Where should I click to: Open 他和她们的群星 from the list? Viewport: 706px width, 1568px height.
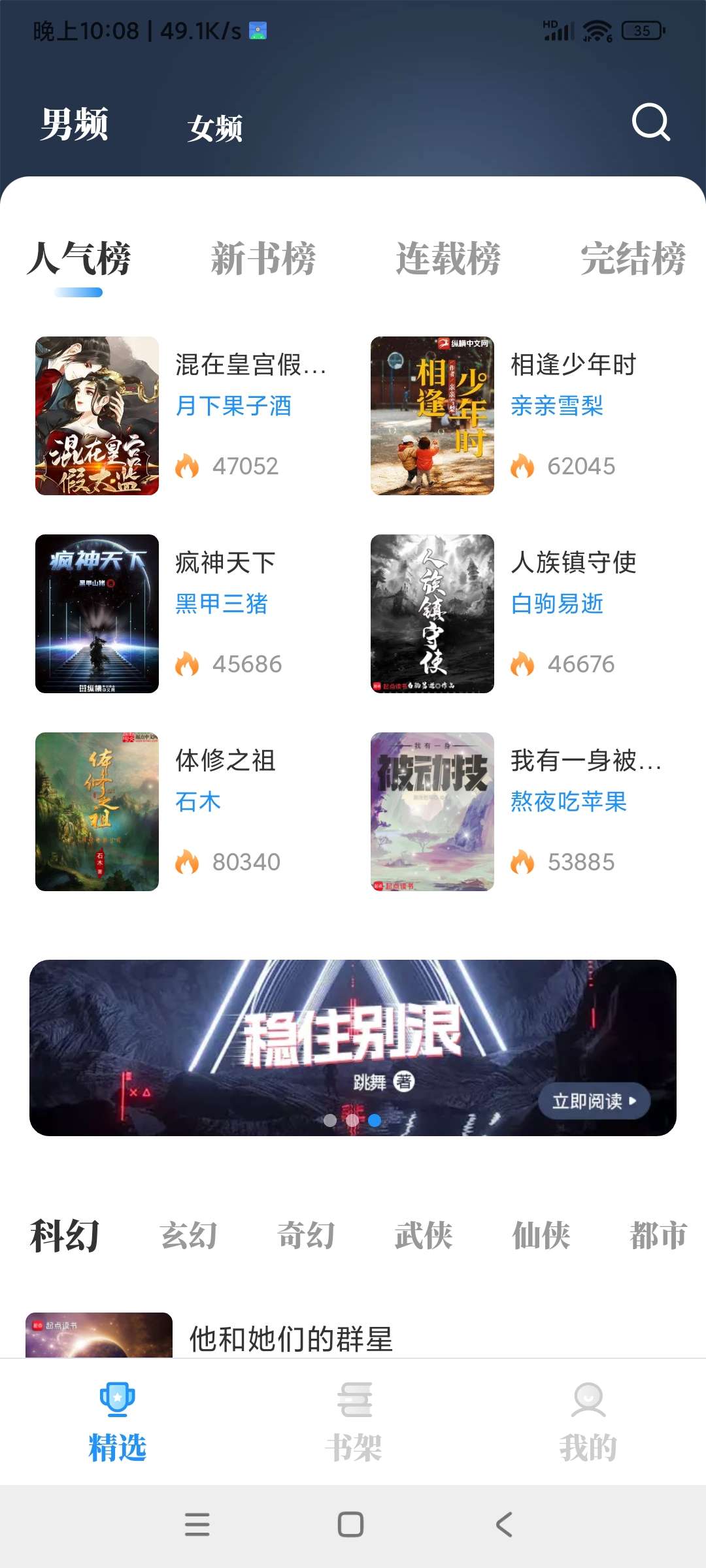[291, 1339]
